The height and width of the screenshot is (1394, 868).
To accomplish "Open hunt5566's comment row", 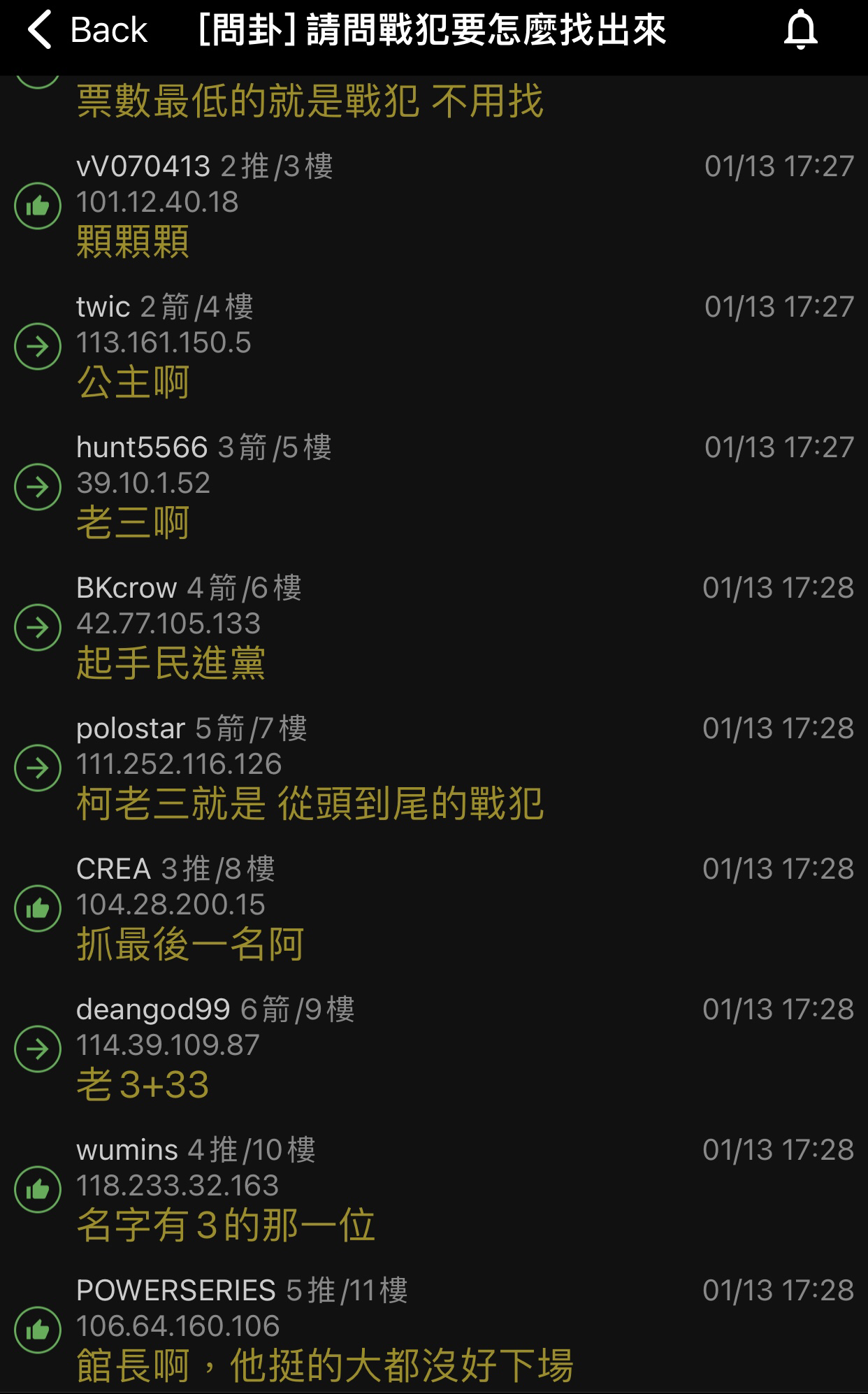I will [434, 487].
